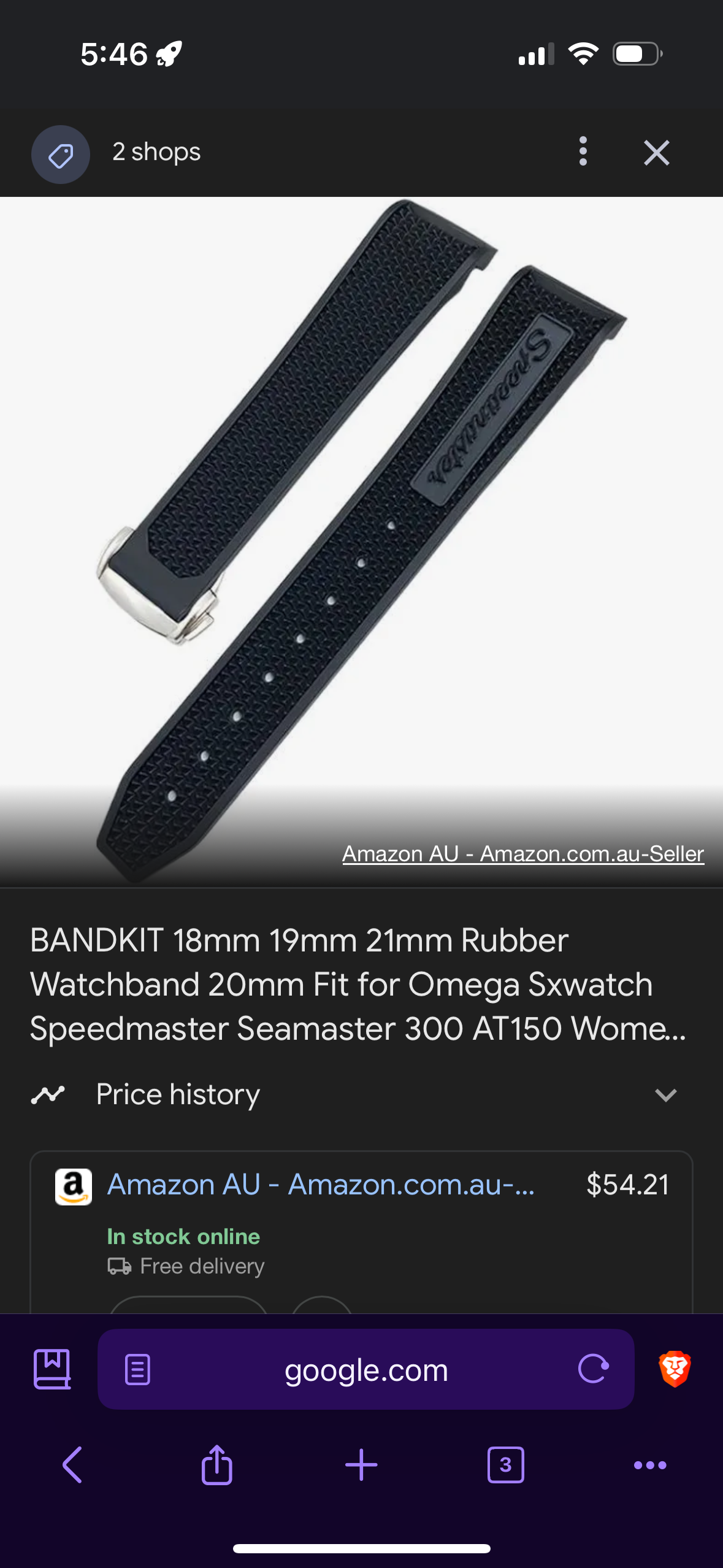Screen dimensions: 723x1568
Task: Open the three-dot options menu beside 2 shops
Action: [x=583, y=152]
